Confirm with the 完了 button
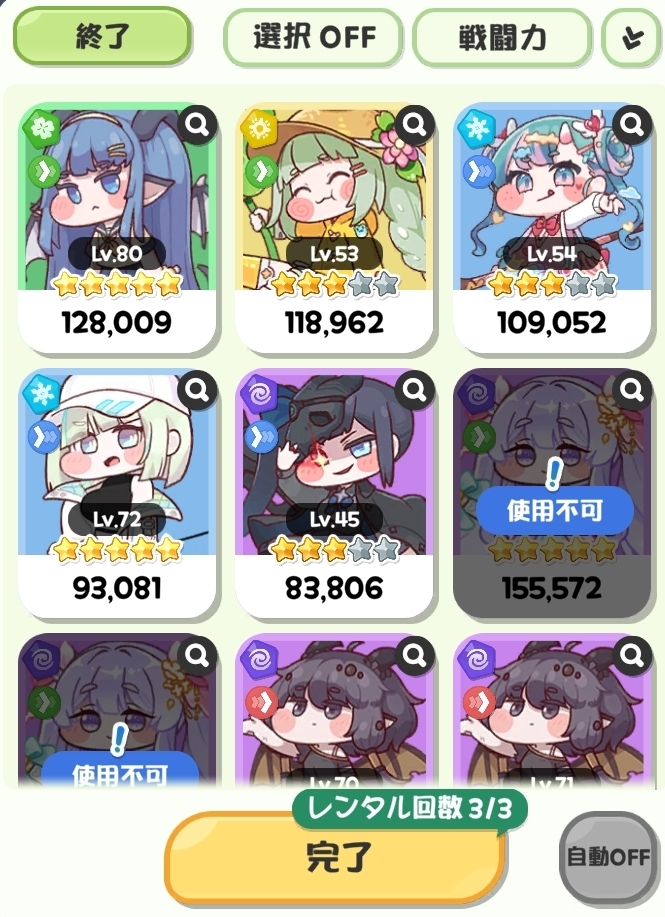 (x=335, y=858)
